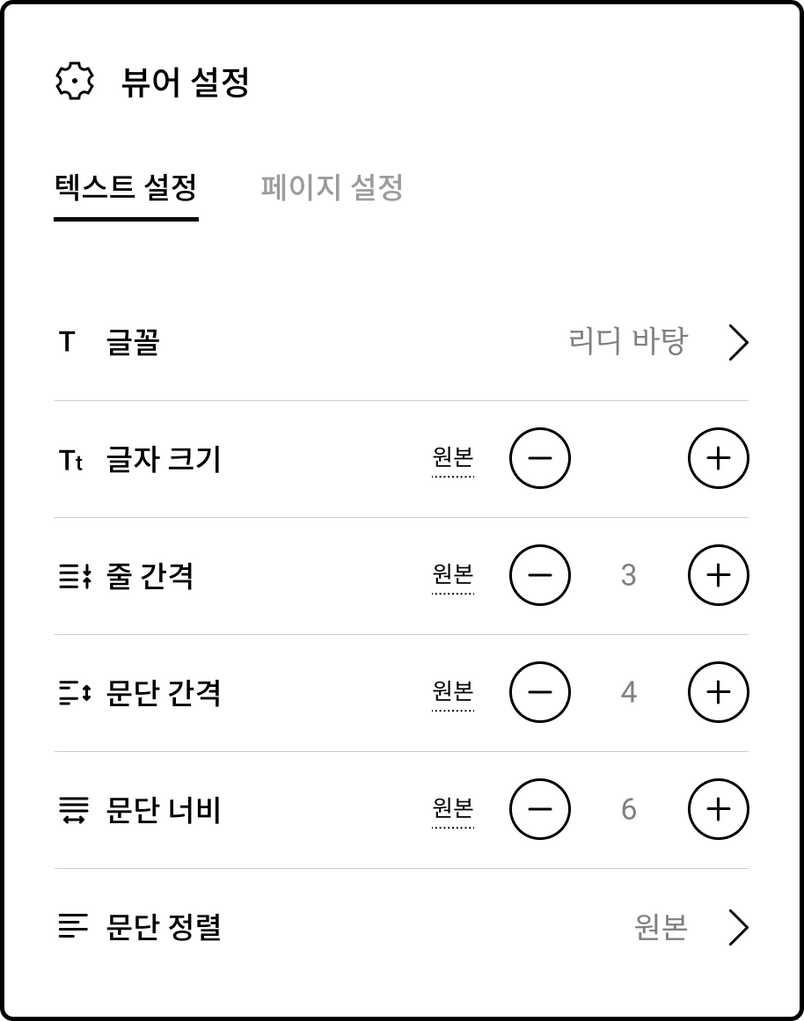
Task: Open the 글꼴 font selection row
Action: [400, 343]
